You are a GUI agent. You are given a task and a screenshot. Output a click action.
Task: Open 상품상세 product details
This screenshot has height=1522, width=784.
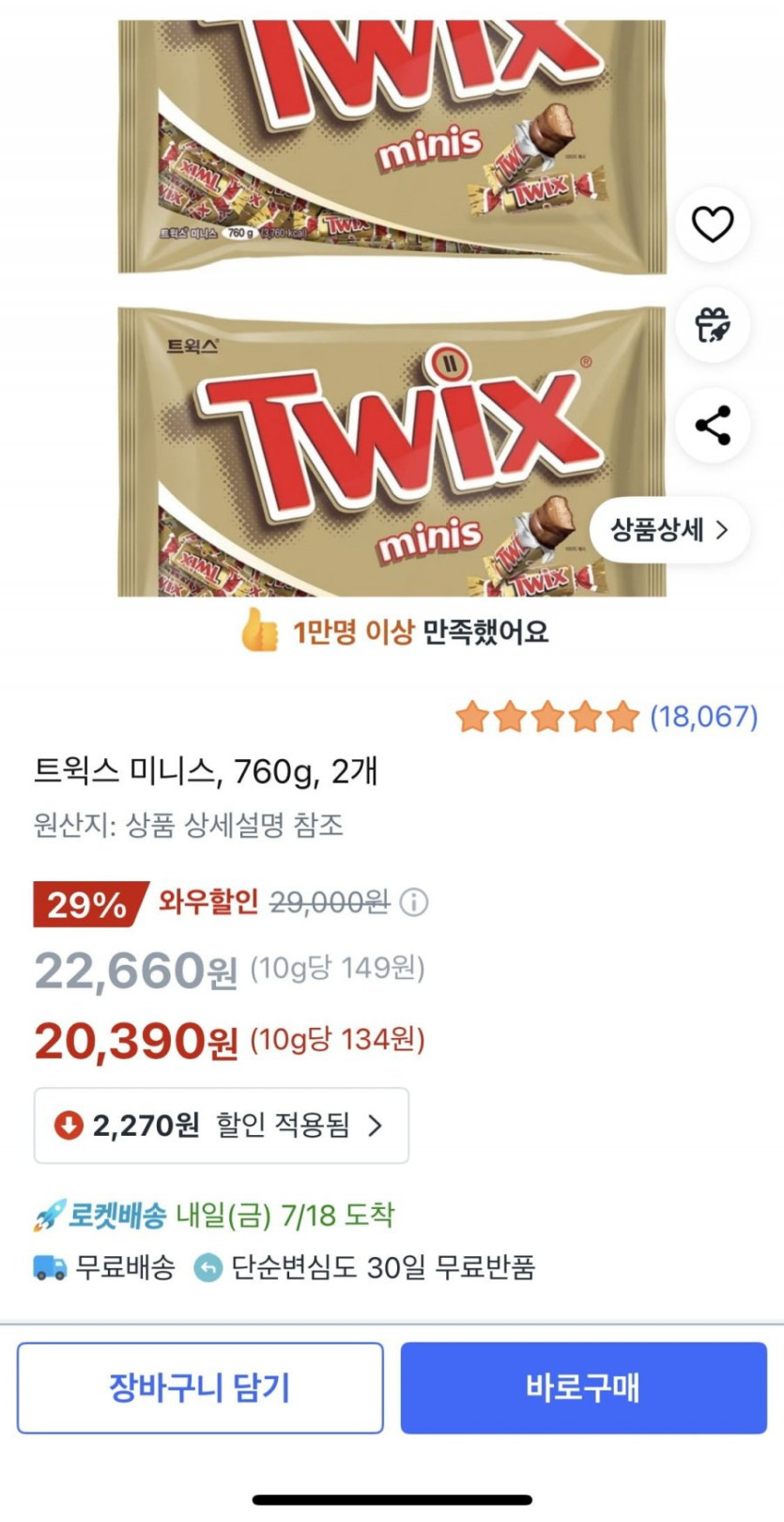669,530
